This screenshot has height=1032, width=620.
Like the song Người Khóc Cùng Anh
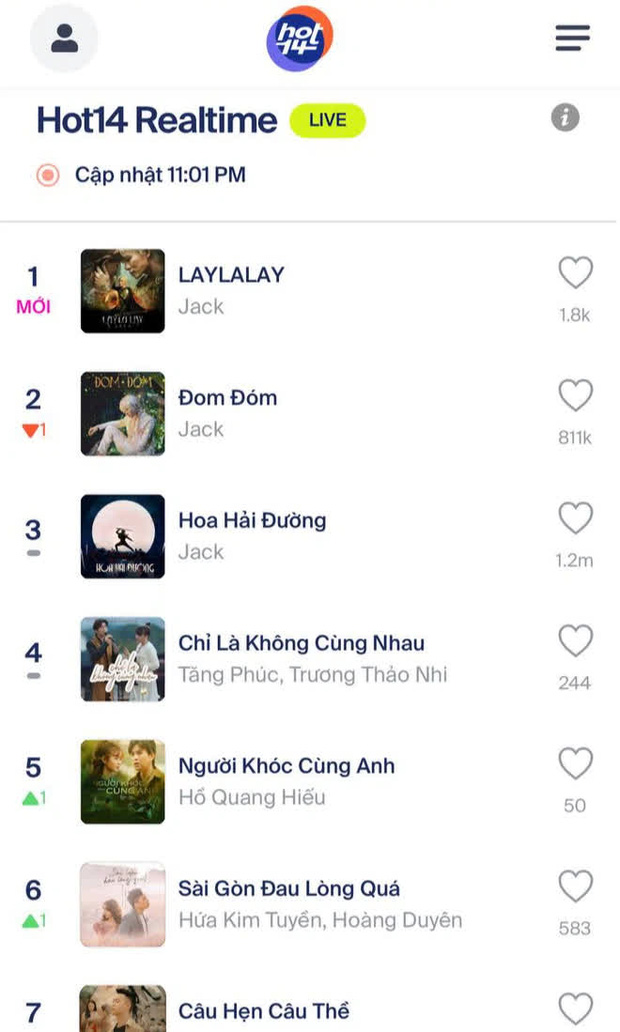[575, 765]
